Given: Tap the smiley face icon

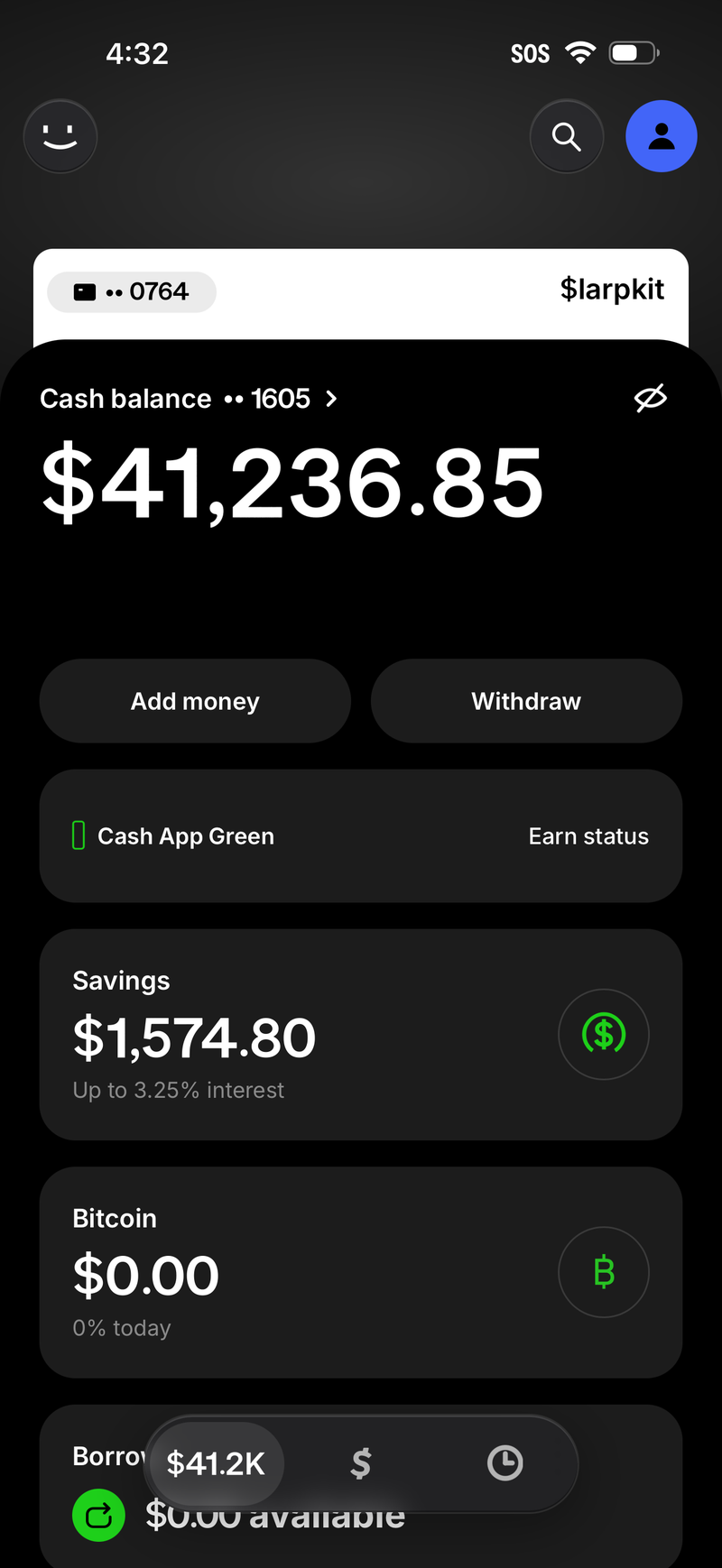Looking at the screenshot, I should [60, 136].
